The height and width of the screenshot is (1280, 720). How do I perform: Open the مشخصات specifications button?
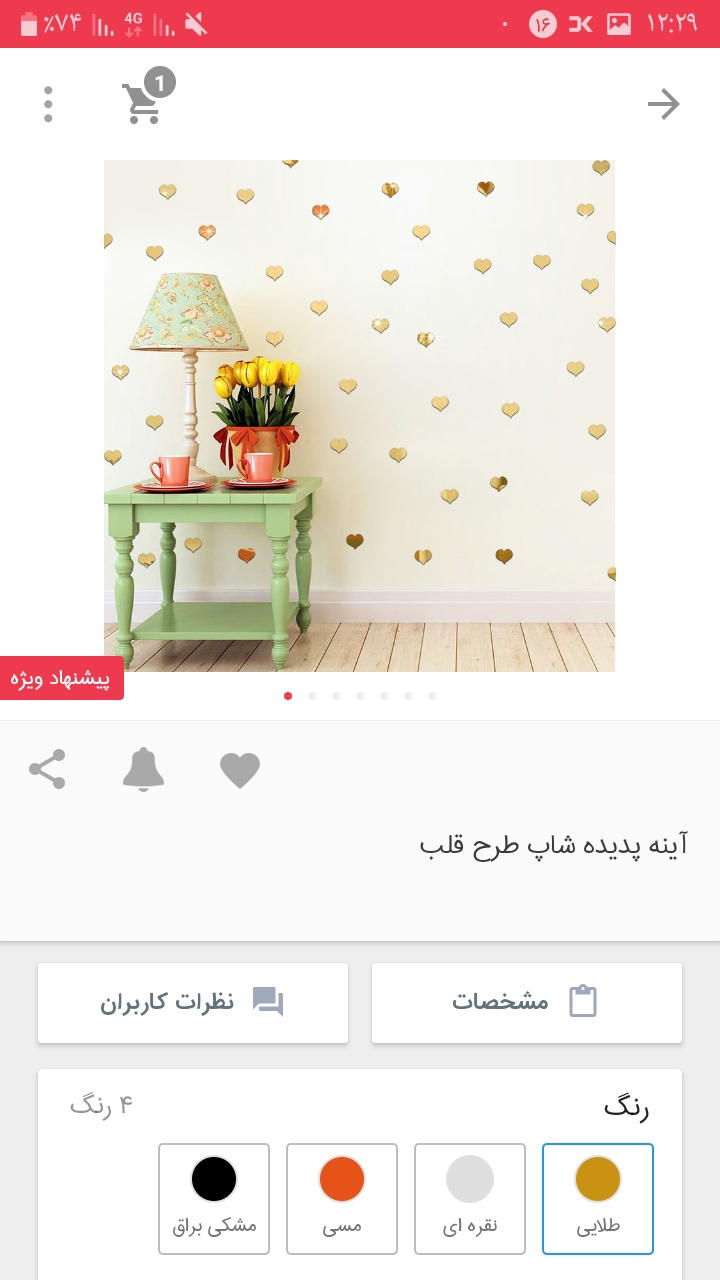(527, 1002)
